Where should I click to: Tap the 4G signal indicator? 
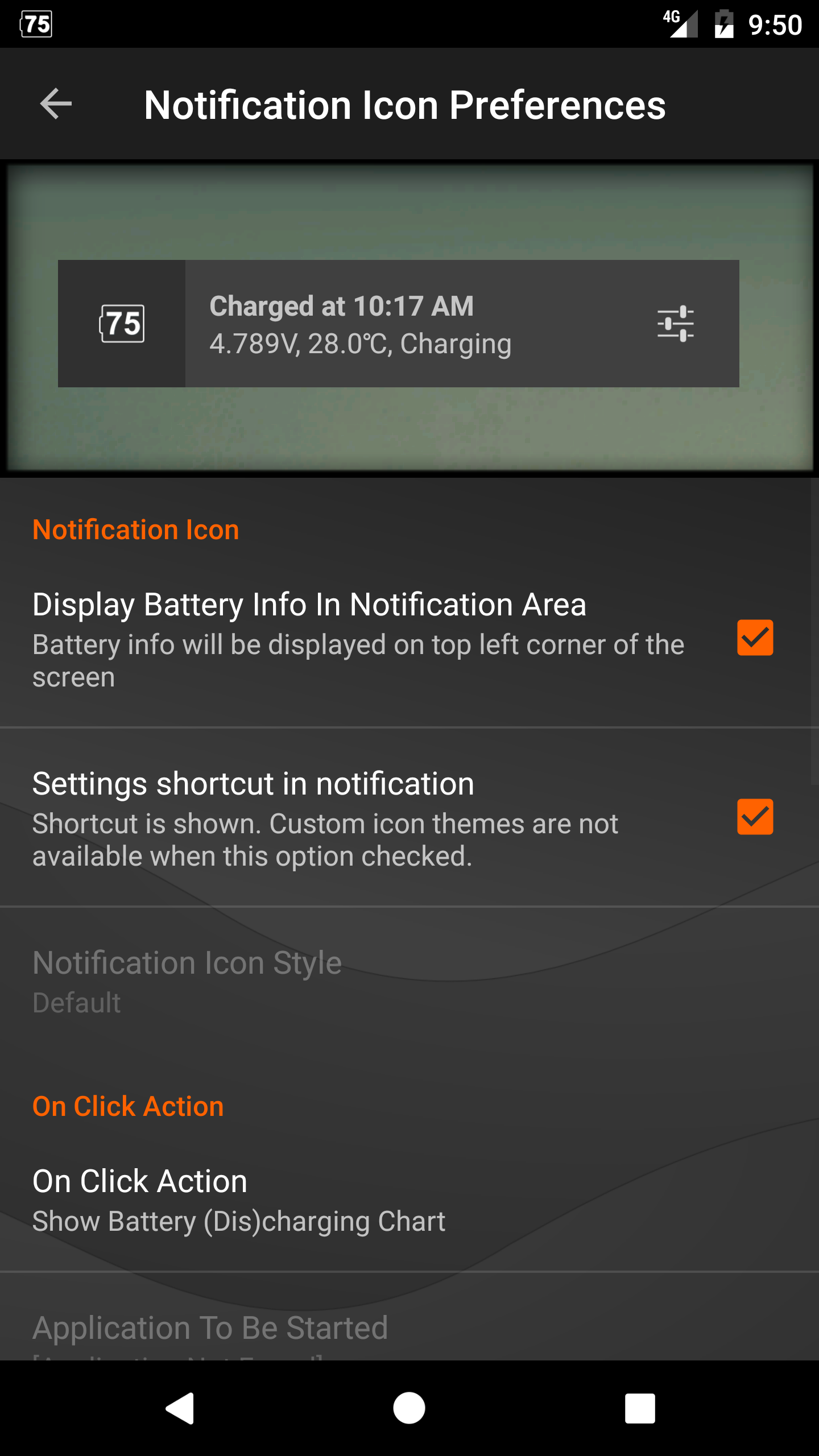[x=680, y=23]
